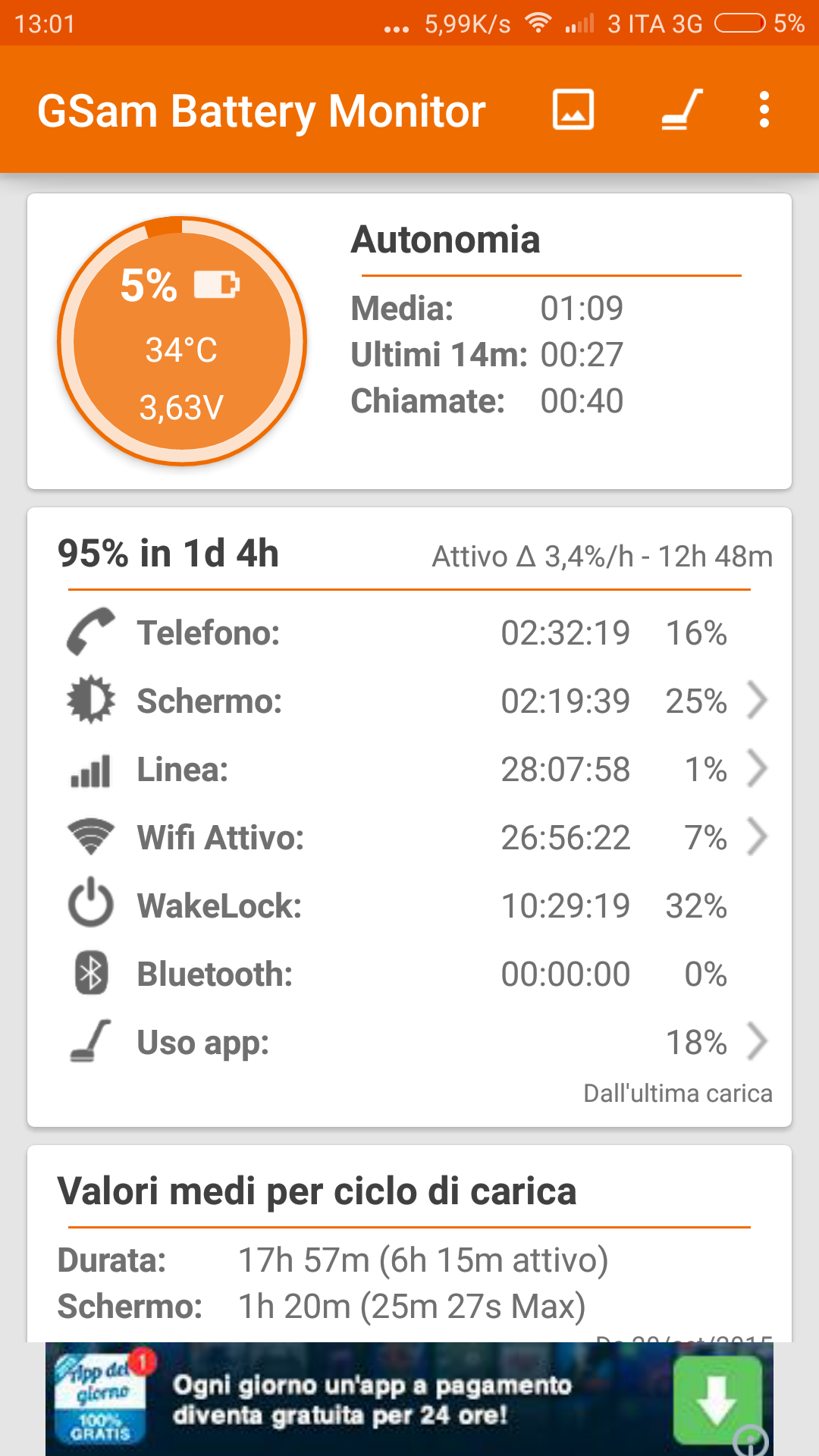Tap the 5% battery gauge circle
Image resolution: width=819 pixels, height=1456 pixels.
click(x=182, y=341)
